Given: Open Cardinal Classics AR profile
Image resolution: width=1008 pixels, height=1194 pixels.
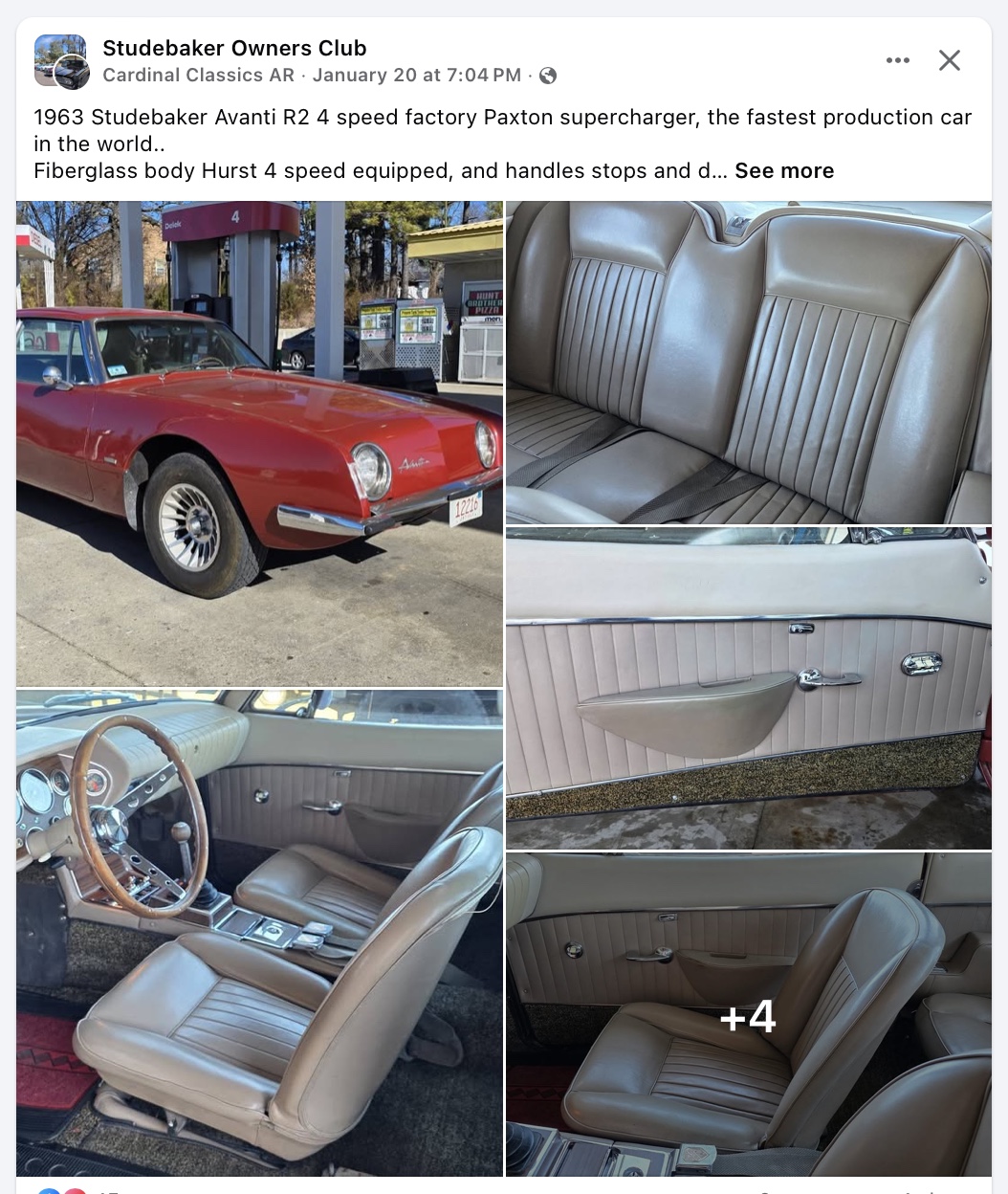Looking at the screenshot, I should click(x=198, y=75).
